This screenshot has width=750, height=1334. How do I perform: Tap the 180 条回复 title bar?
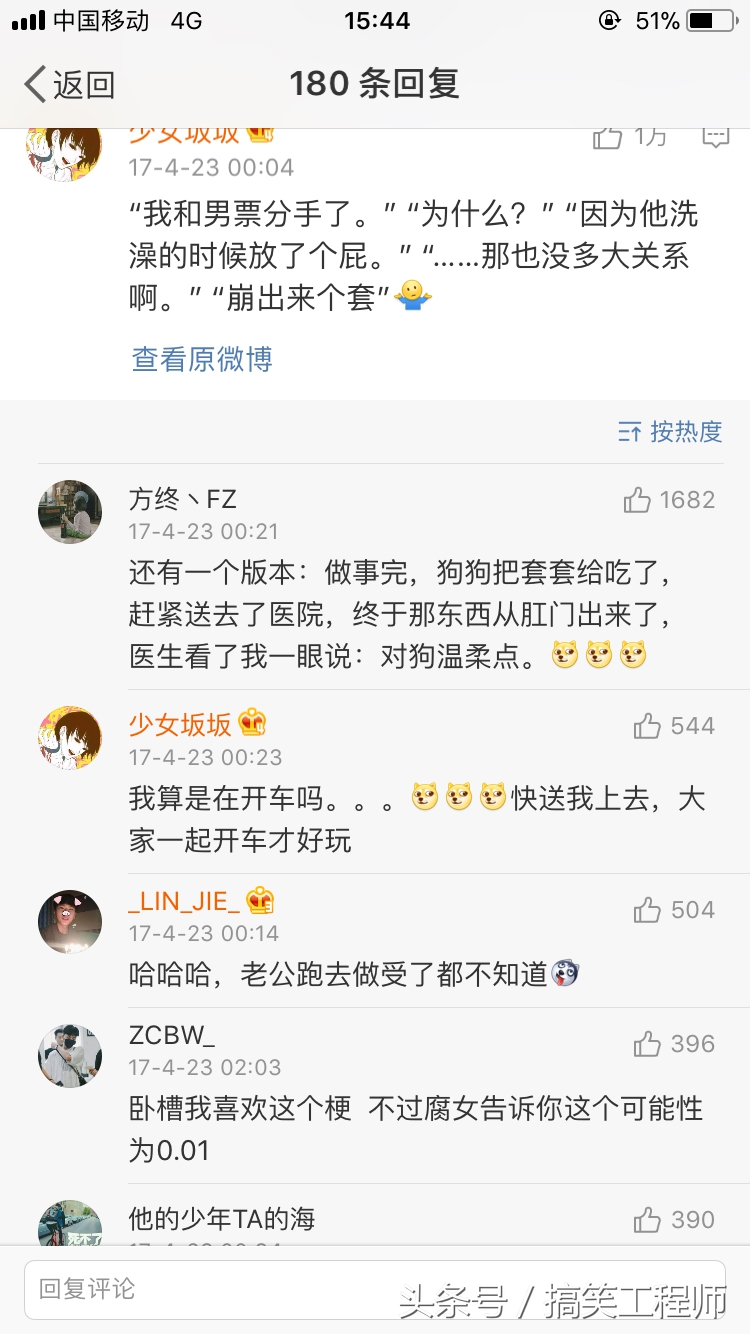click(375, 84)
